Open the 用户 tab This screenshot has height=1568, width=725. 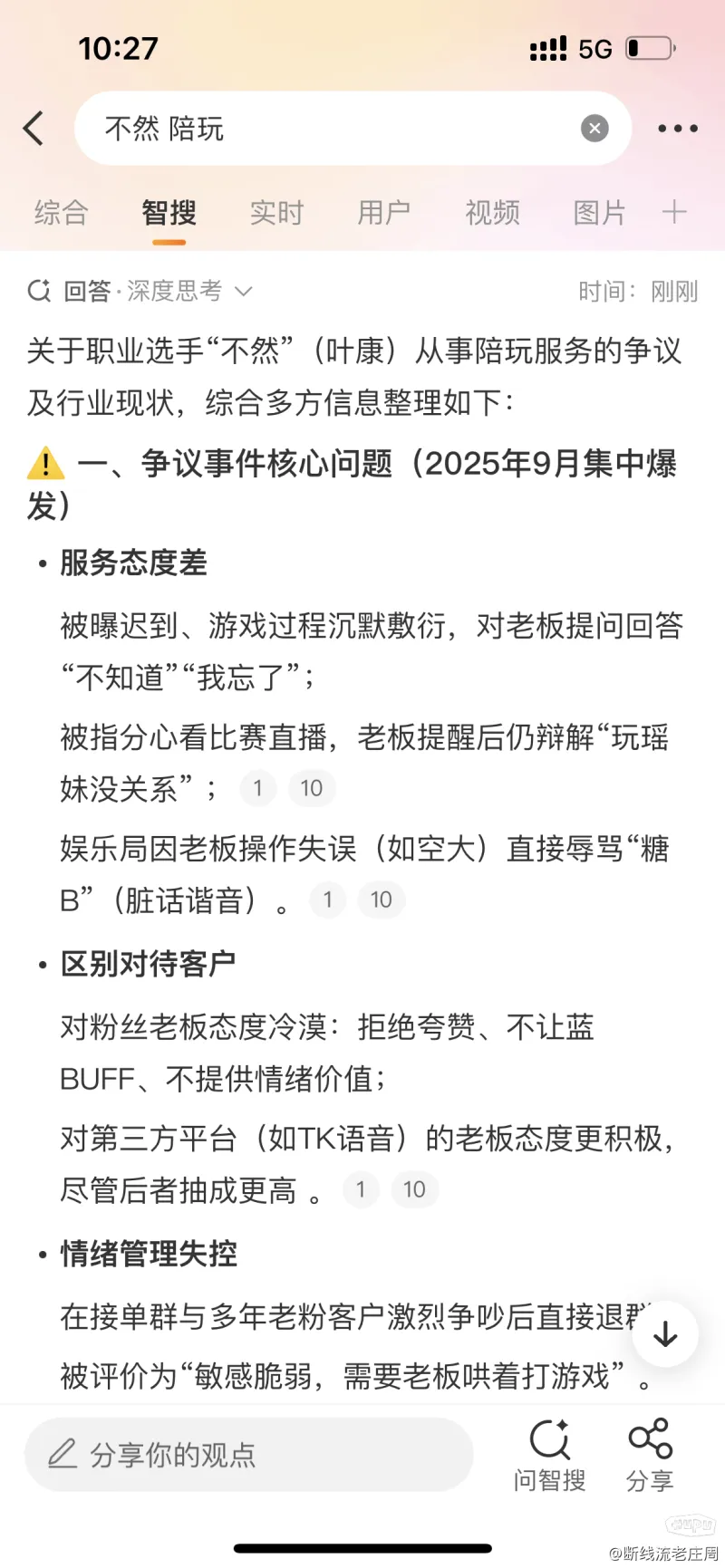pyautogui.click(x=384, y=213)
